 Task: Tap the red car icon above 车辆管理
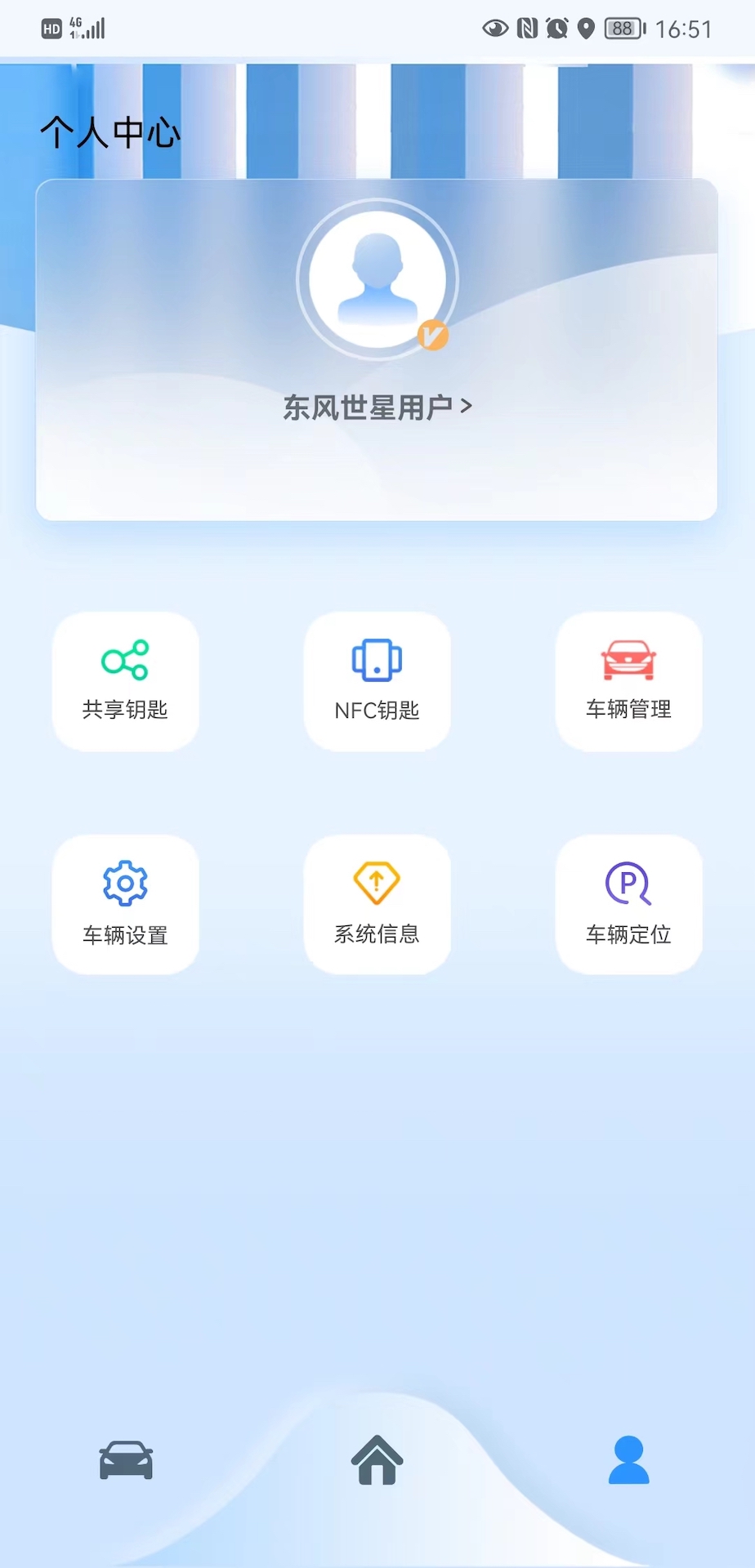click(628, 658)
